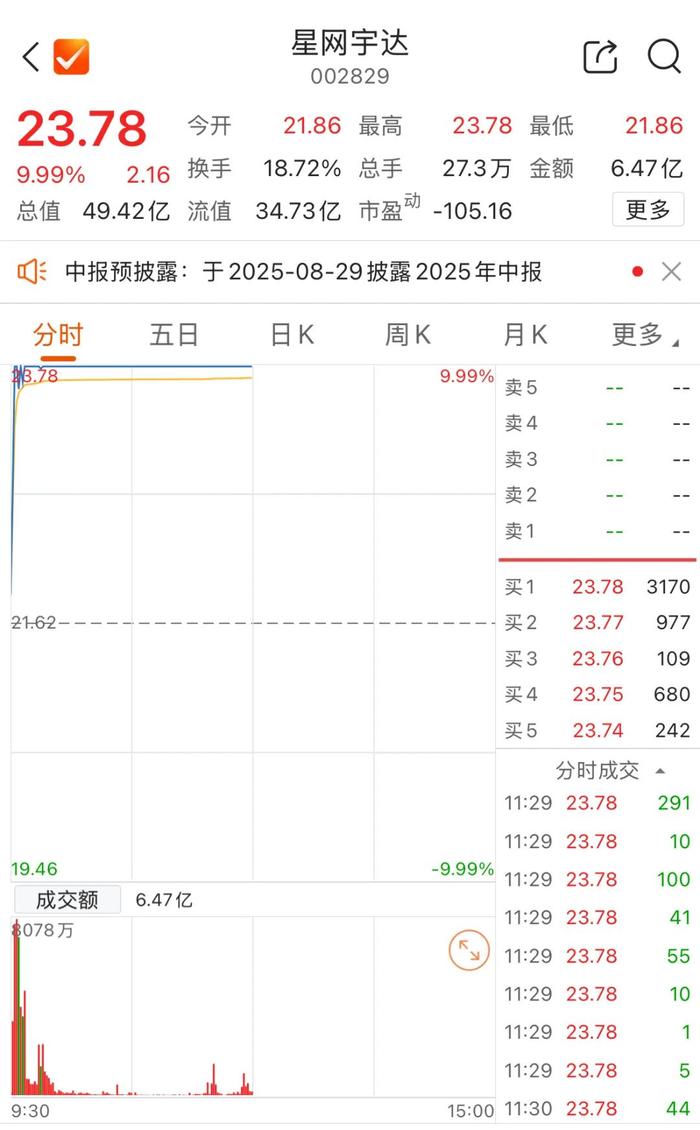Select the 分时 chart tab

(58, 335)
